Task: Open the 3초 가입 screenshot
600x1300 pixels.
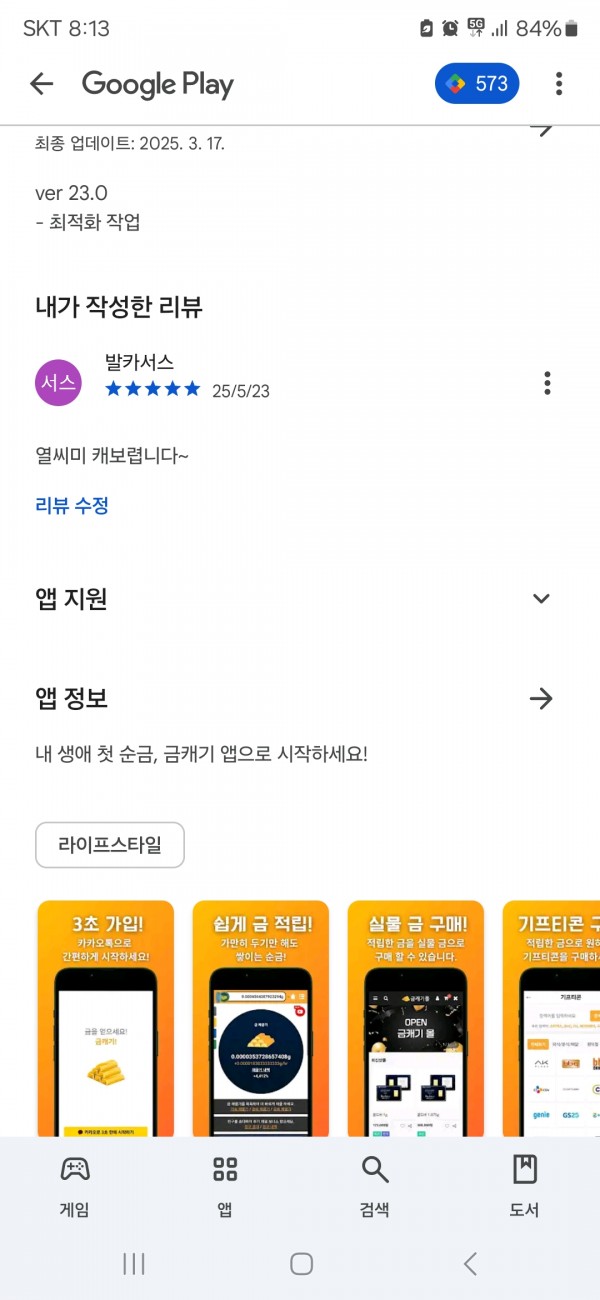Action: [106, 1018]
